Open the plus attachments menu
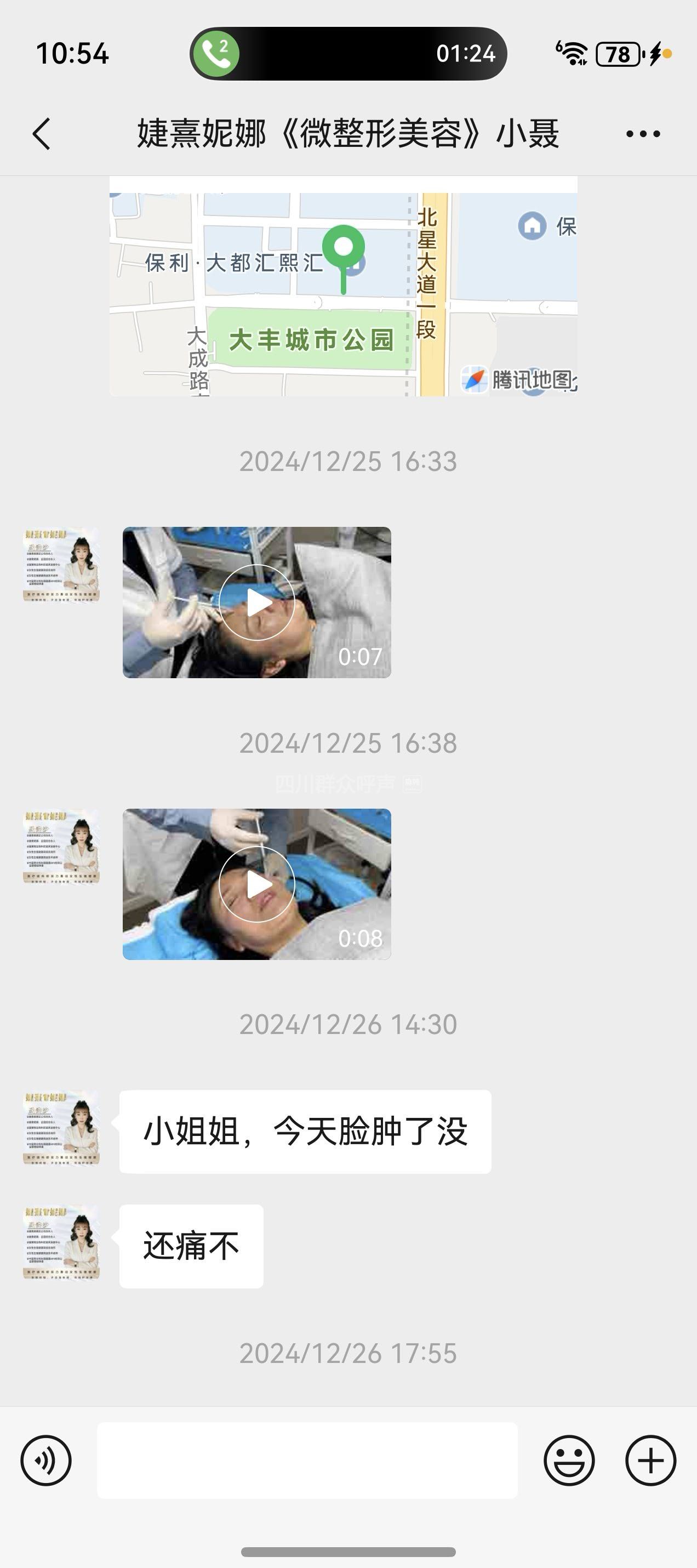Image resolution: width=697 pixels, height=1568 pixels. point(650,1460)
